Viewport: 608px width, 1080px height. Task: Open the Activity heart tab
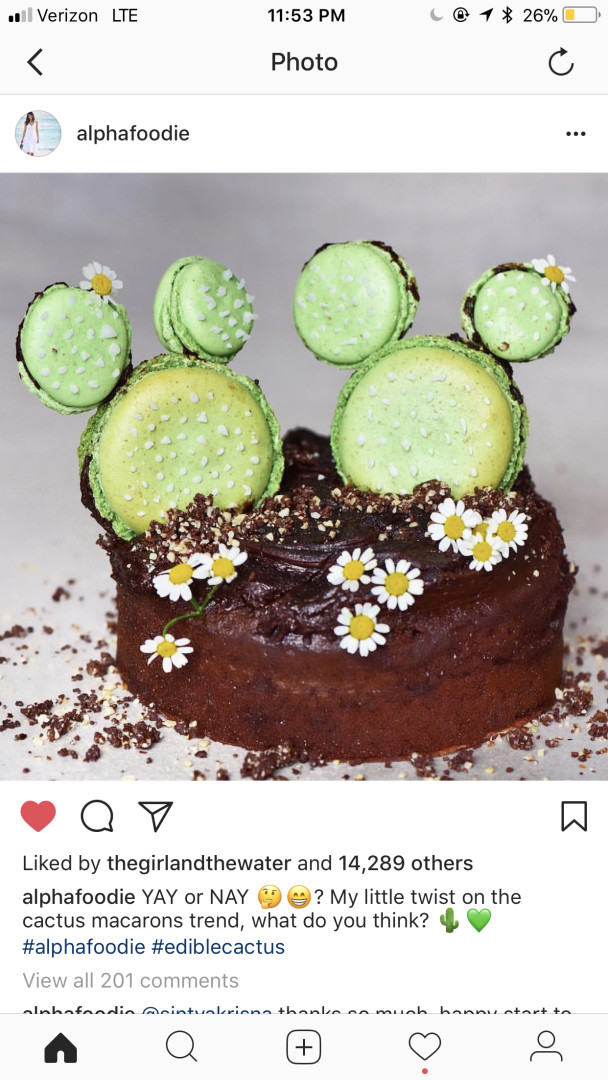425,1047
